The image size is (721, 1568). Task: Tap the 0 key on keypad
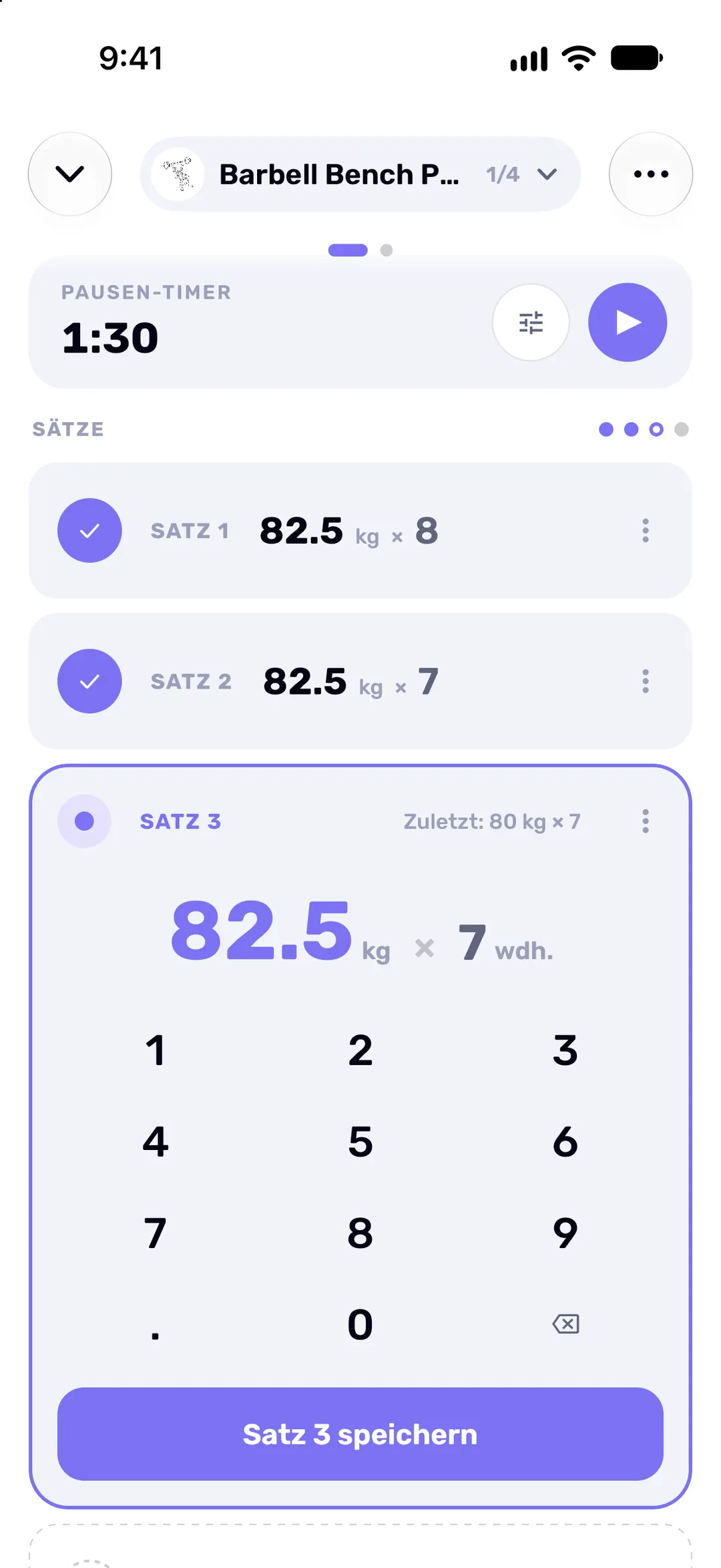[360, 1324]
